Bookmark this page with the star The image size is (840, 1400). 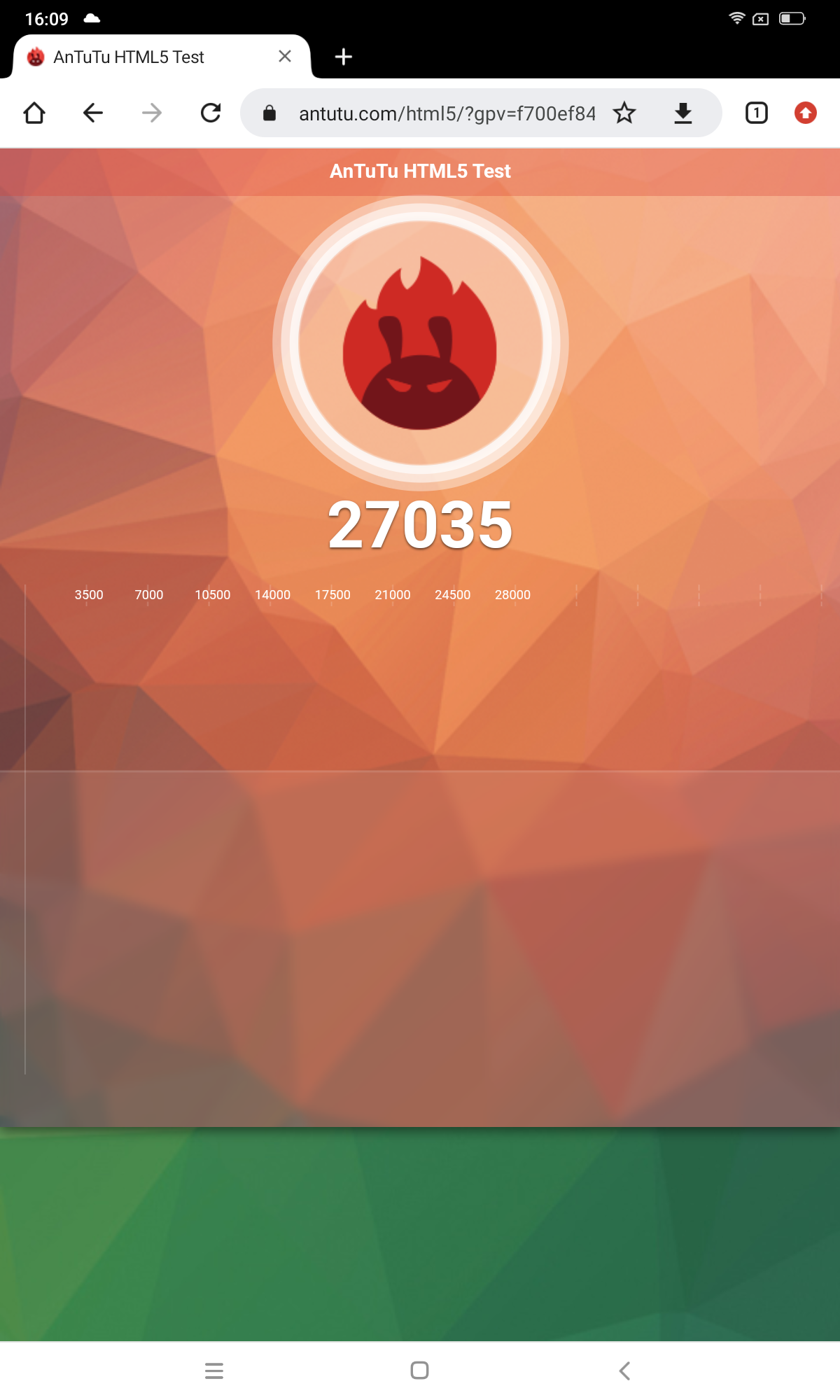point(624,113)
